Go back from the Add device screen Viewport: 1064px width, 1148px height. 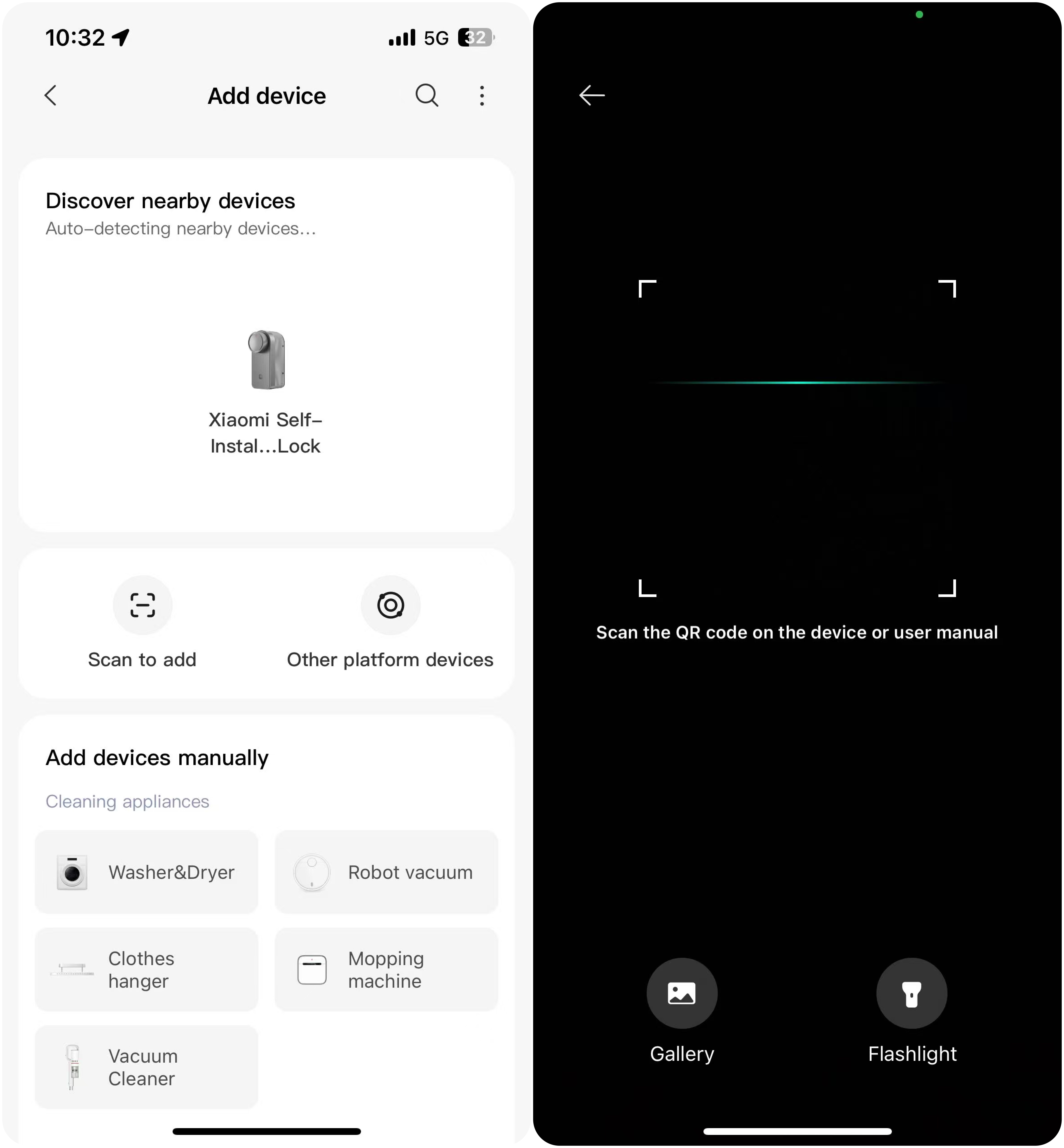51,96
